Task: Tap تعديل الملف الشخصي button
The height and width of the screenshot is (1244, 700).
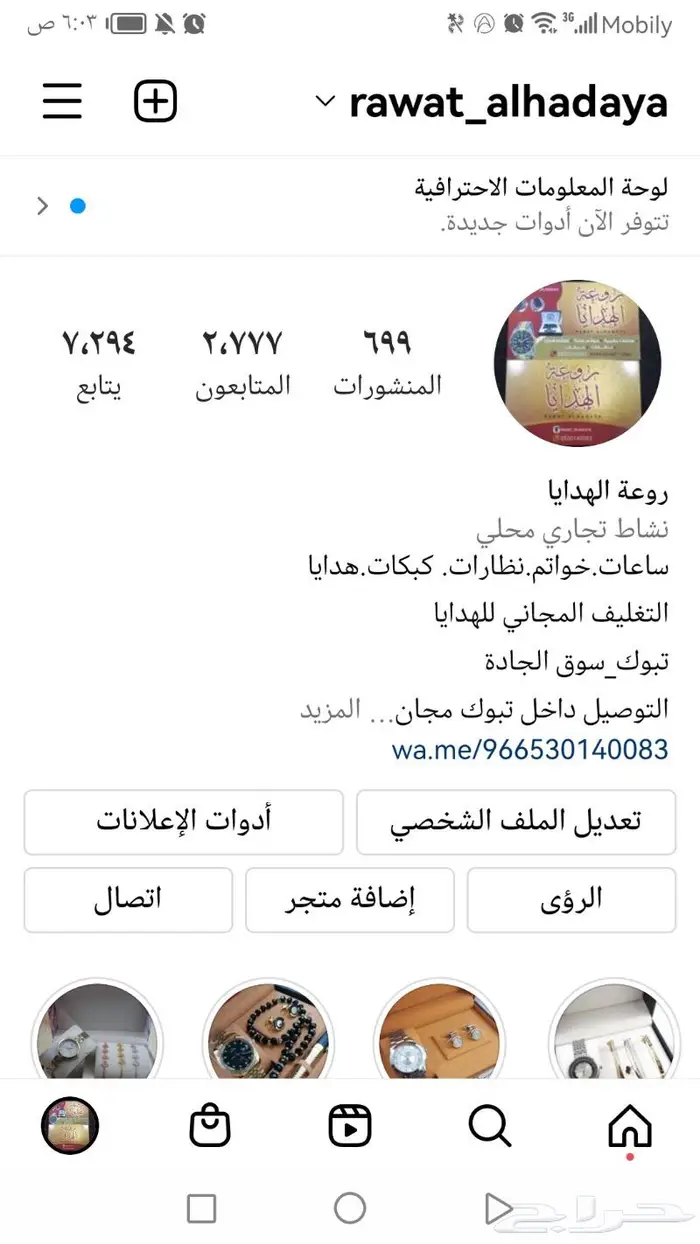Action: click(516, 822)
